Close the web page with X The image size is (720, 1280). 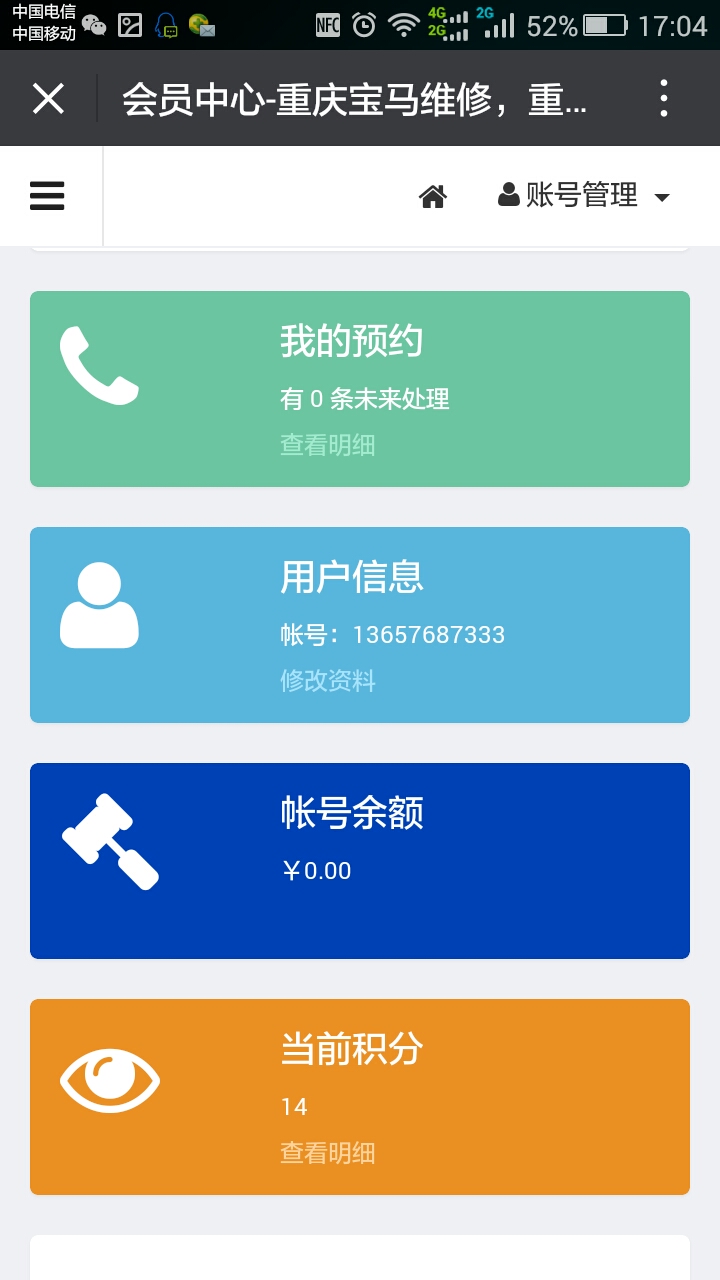(x=48, y=99)
